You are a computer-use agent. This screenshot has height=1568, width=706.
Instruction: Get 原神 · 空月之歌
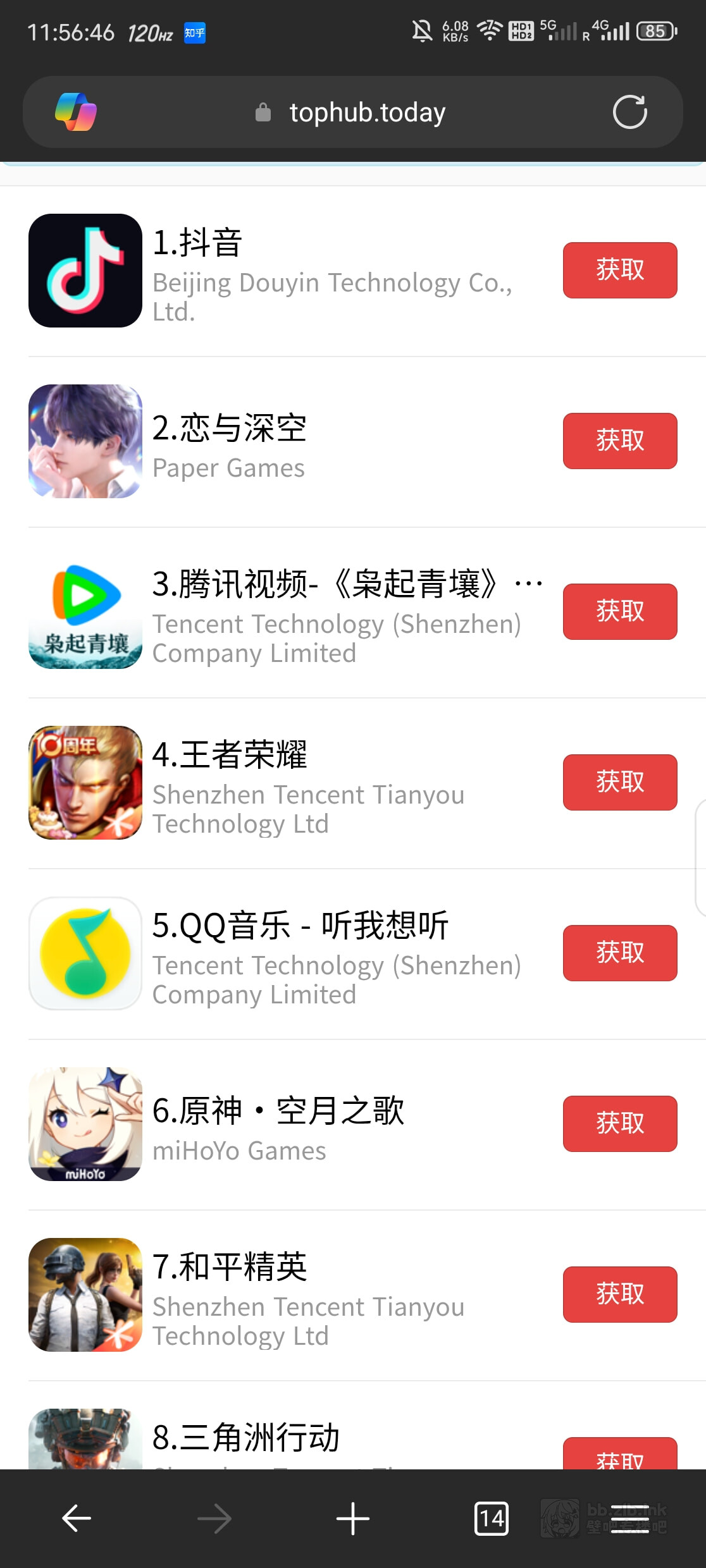619,1124
